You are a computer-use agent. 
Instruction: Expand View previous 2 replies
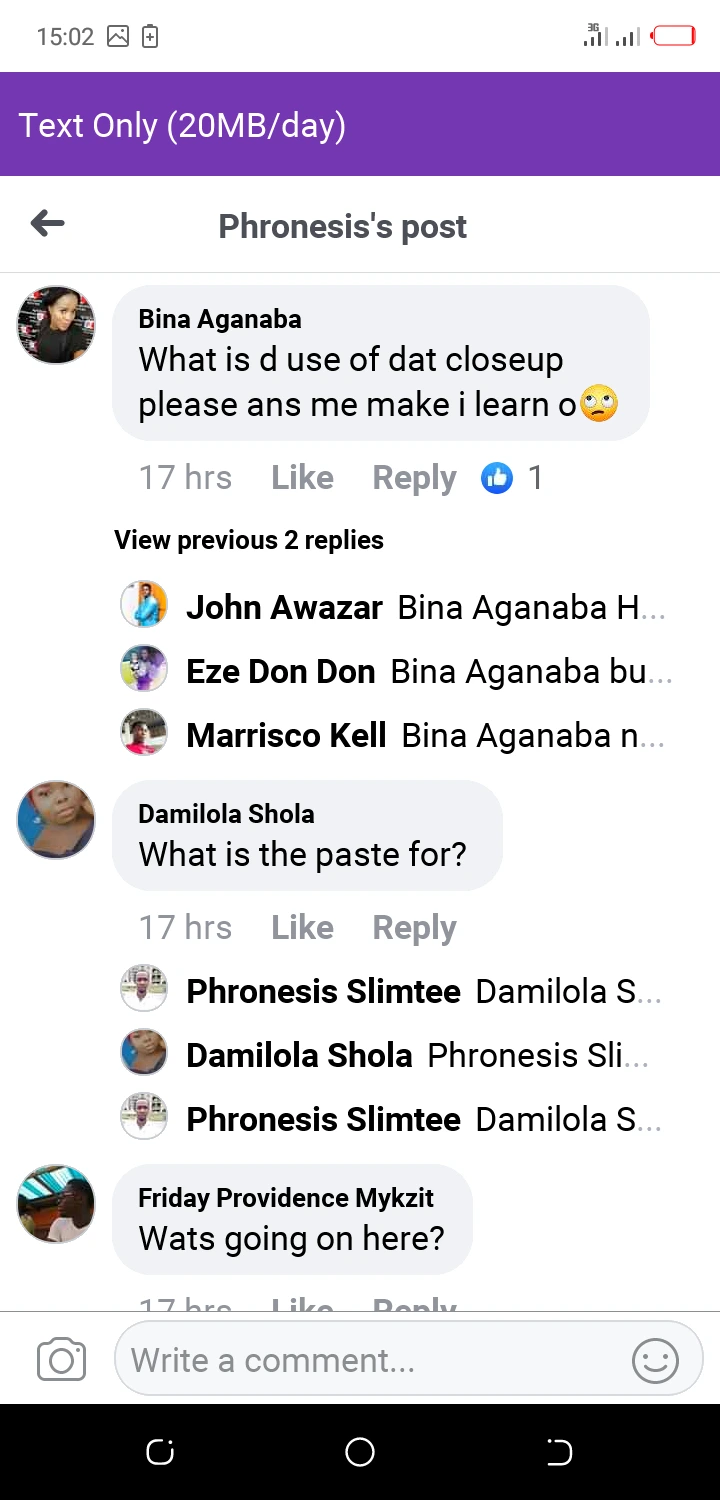coord(249,540)
